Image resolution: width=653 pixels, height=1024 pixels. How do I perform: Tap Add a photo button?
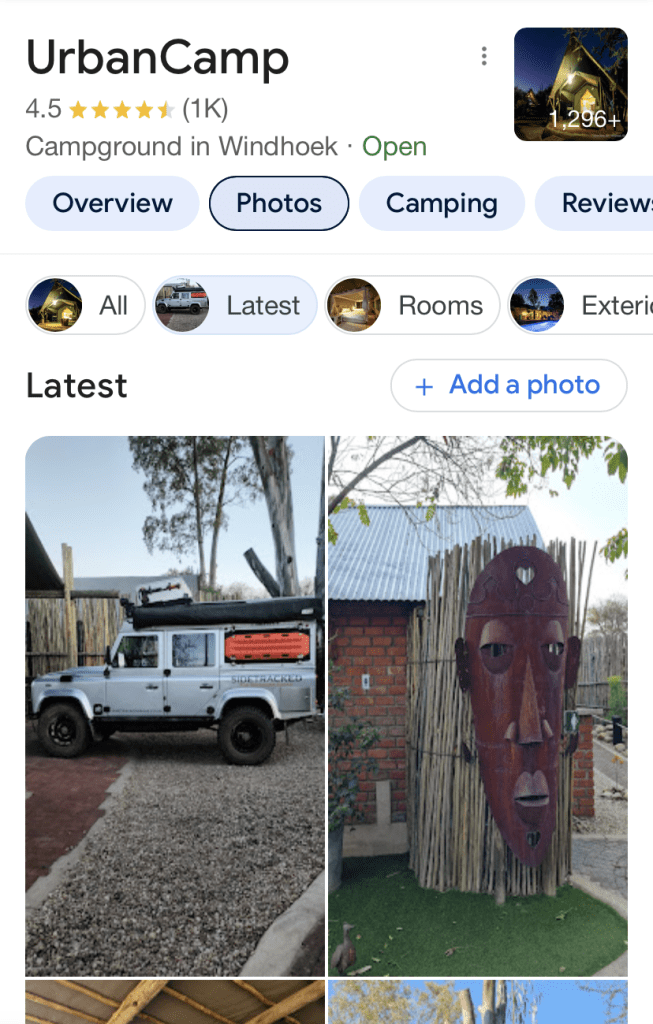[x=508, y=386]
